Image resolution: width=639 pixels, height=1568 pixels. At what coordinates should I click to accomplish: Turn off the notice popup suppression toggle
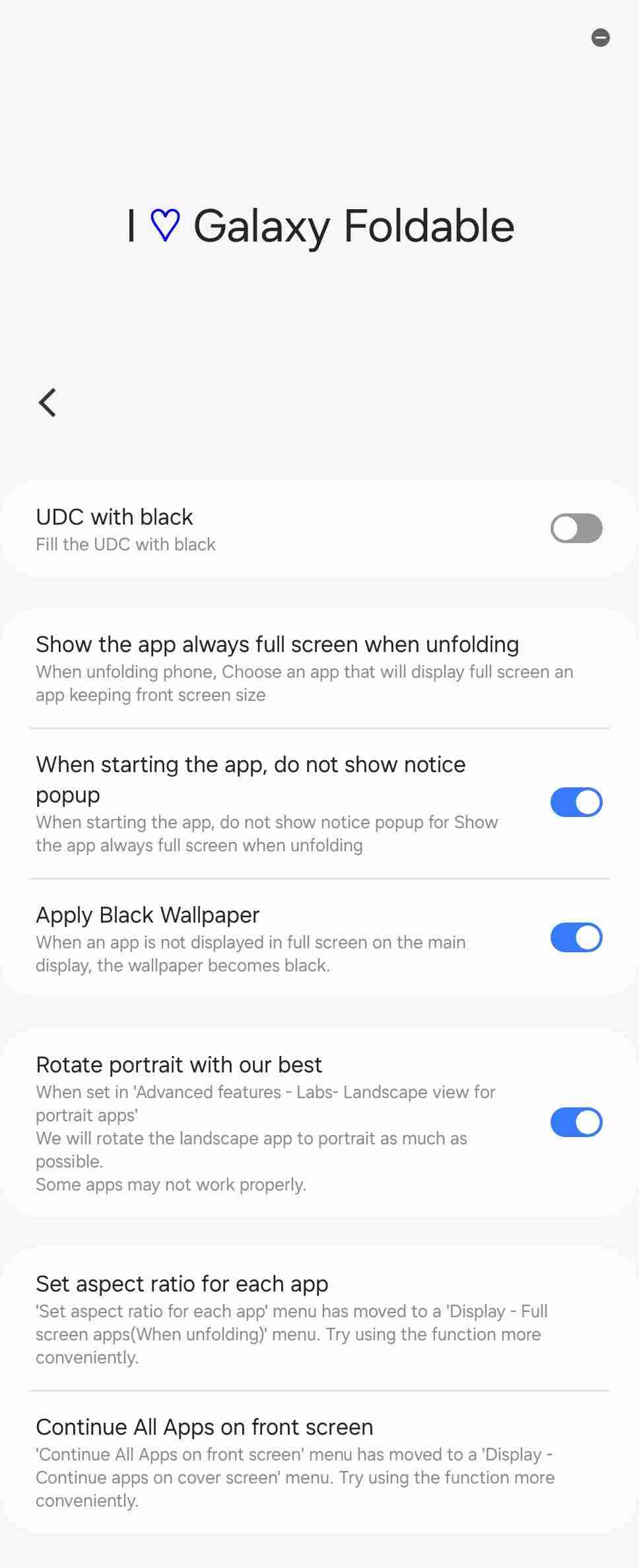tap(576, 802)
